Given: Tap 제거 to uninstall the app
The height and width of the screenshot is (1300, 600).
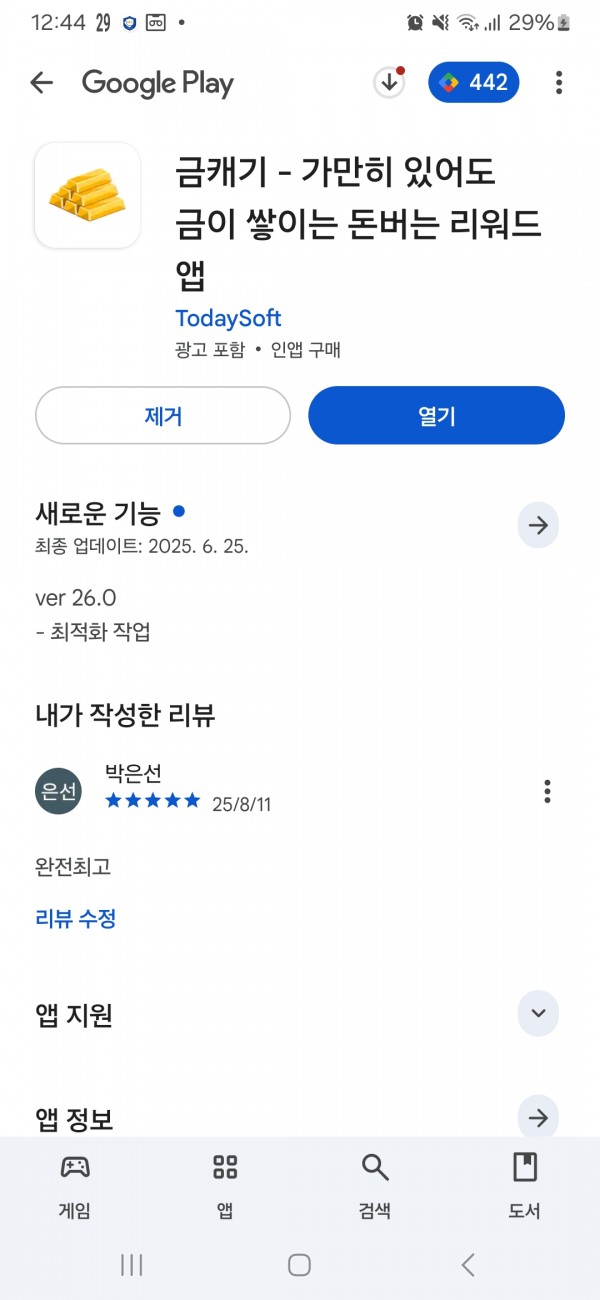Looking at the screenshot, I should (x=163, y=416).
